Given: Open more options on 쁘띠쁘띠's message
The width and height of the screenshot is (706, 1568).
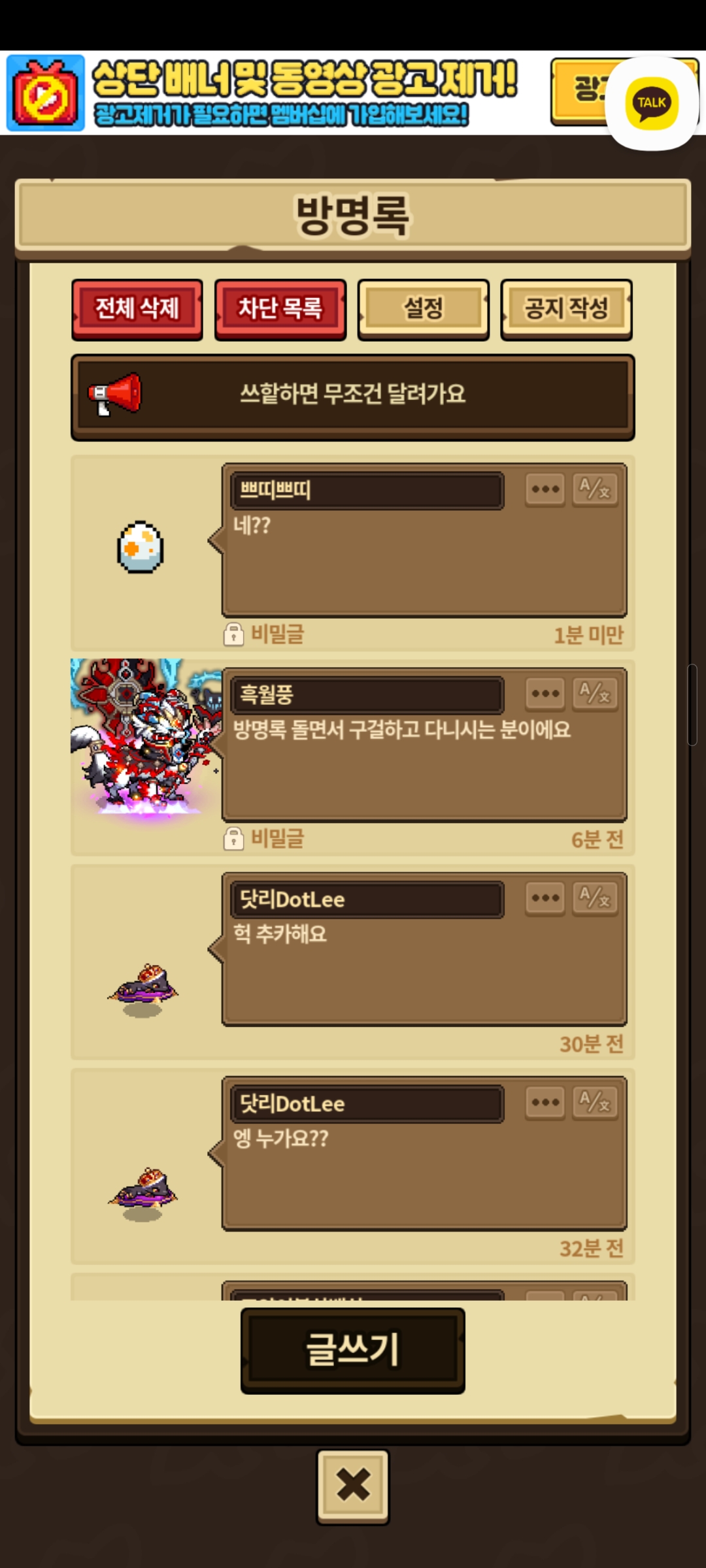Looking at the screenshot, I should 545,489.
